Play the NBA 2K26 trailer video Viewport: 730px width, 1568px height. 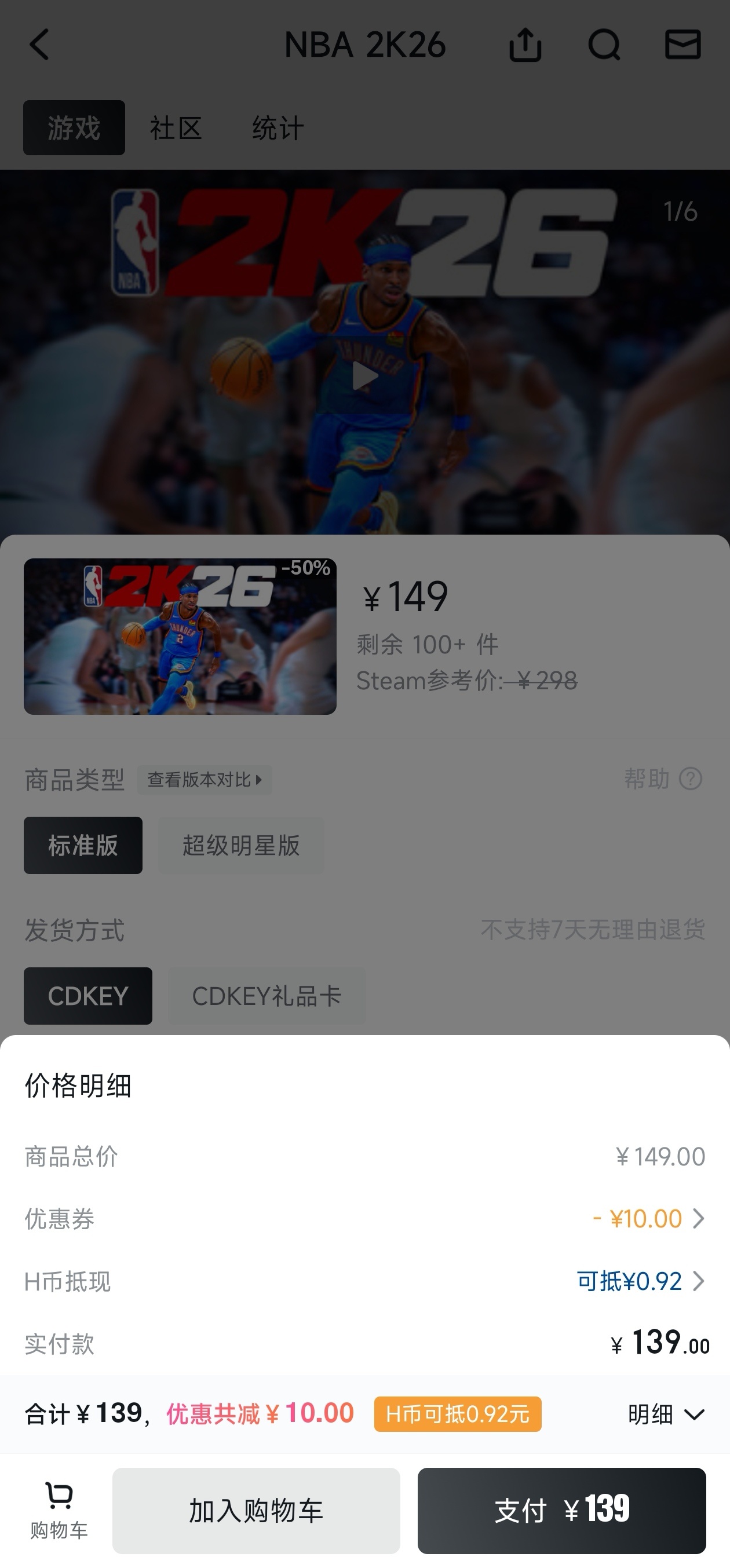point(364,375)
